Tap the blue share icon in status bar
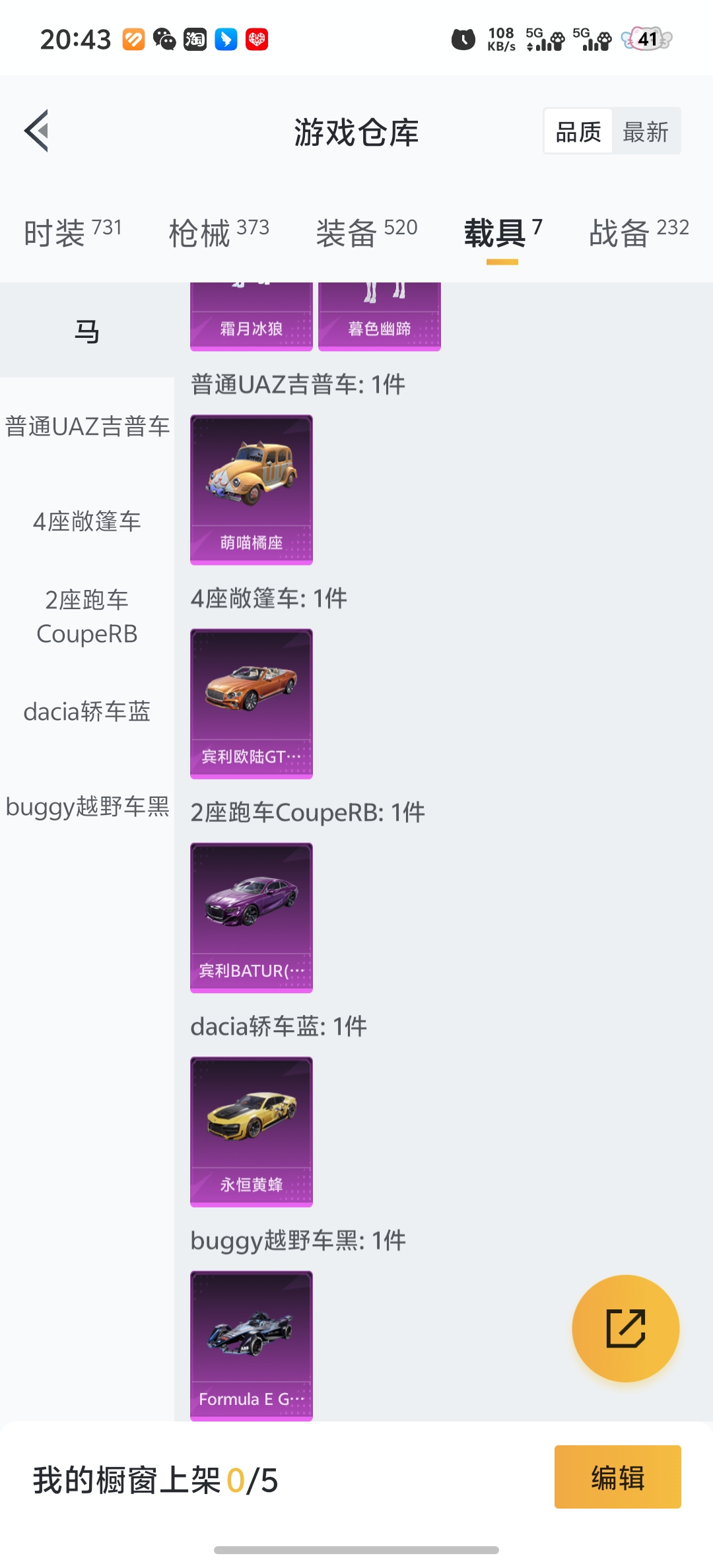 226,40
